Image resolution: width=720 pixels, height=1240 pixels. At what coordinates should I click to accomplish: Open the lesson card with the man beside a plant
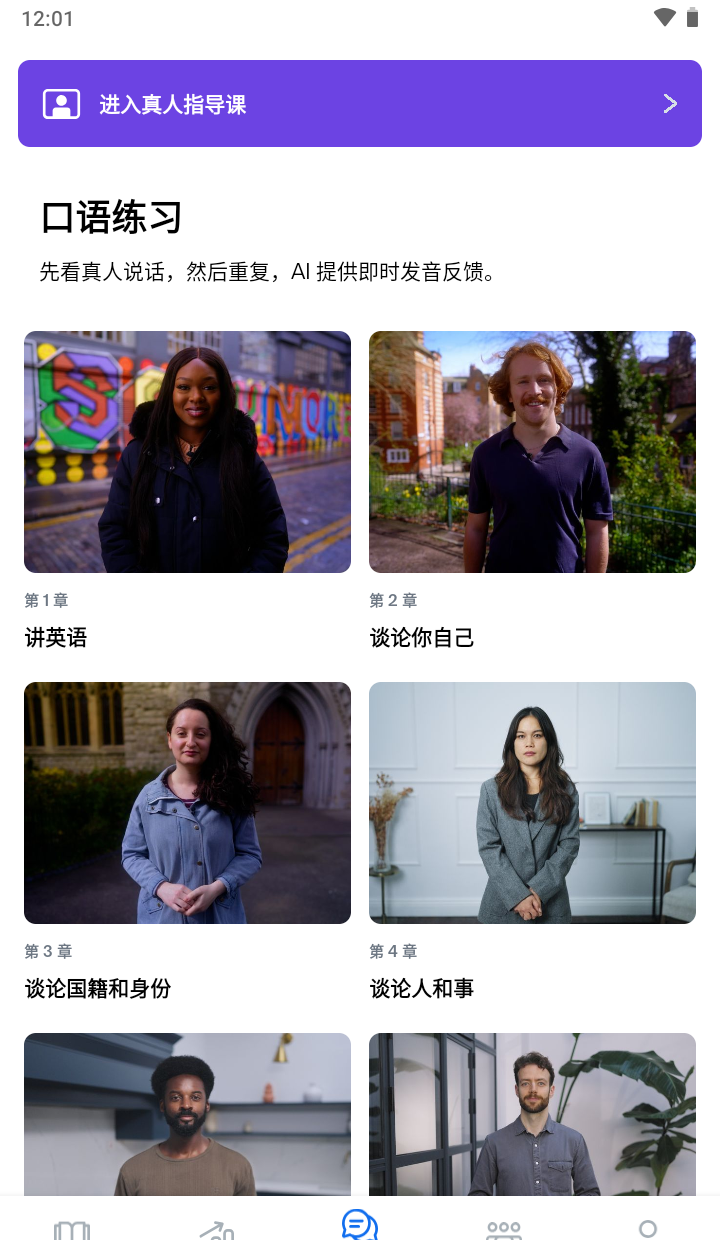[532, 1114]
